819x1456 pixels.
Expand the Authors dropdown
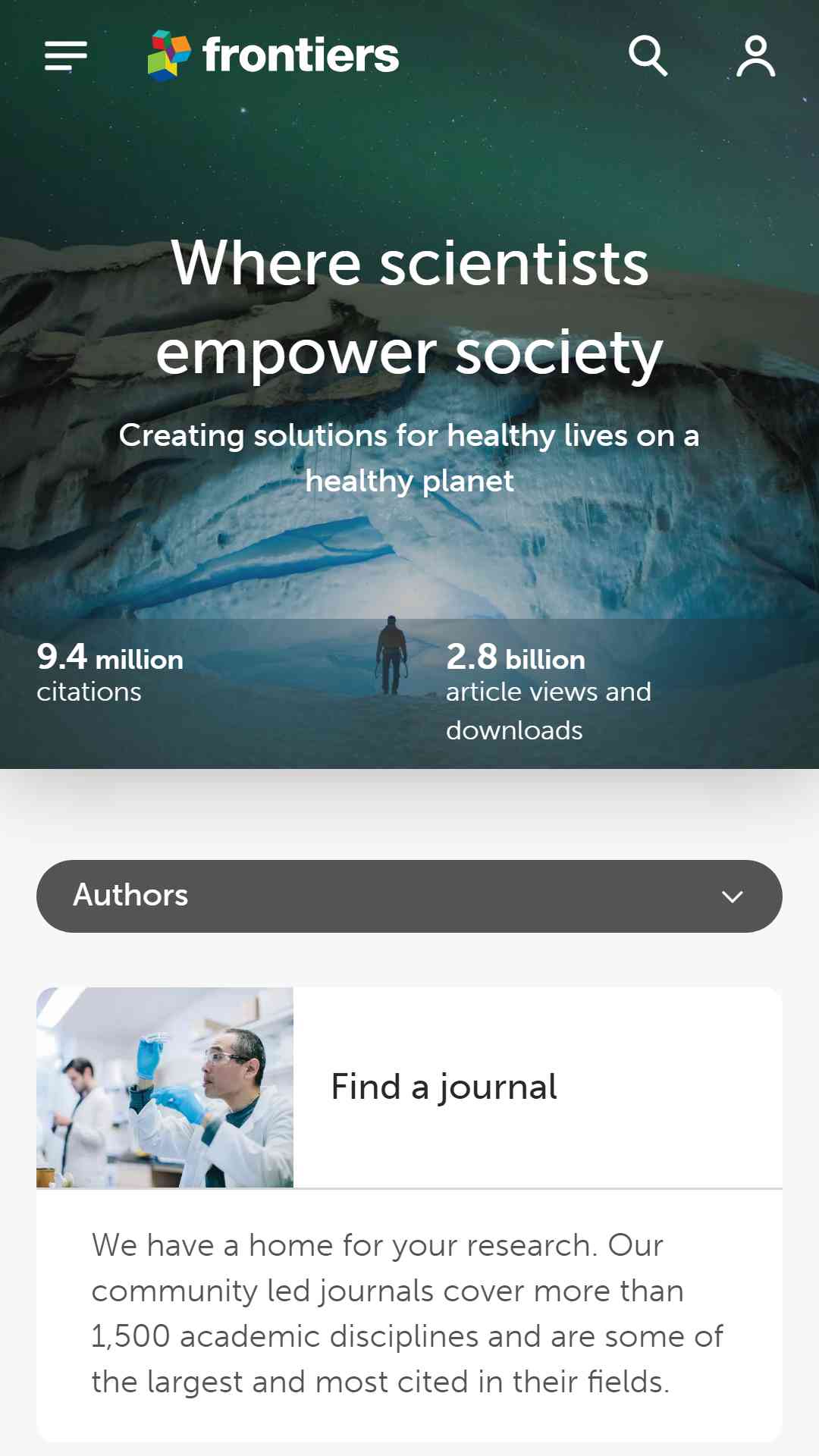[x=409, y=896]
